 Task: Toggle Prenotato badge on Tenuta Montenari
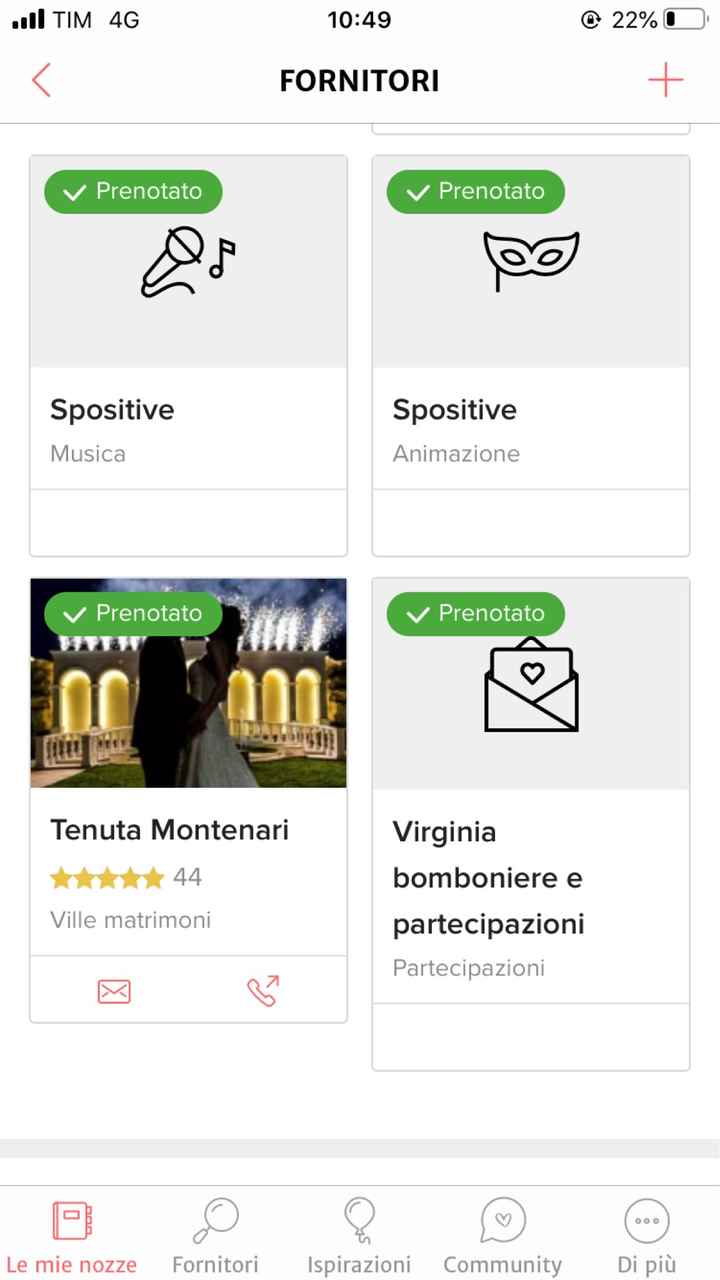tap(132, 614)
